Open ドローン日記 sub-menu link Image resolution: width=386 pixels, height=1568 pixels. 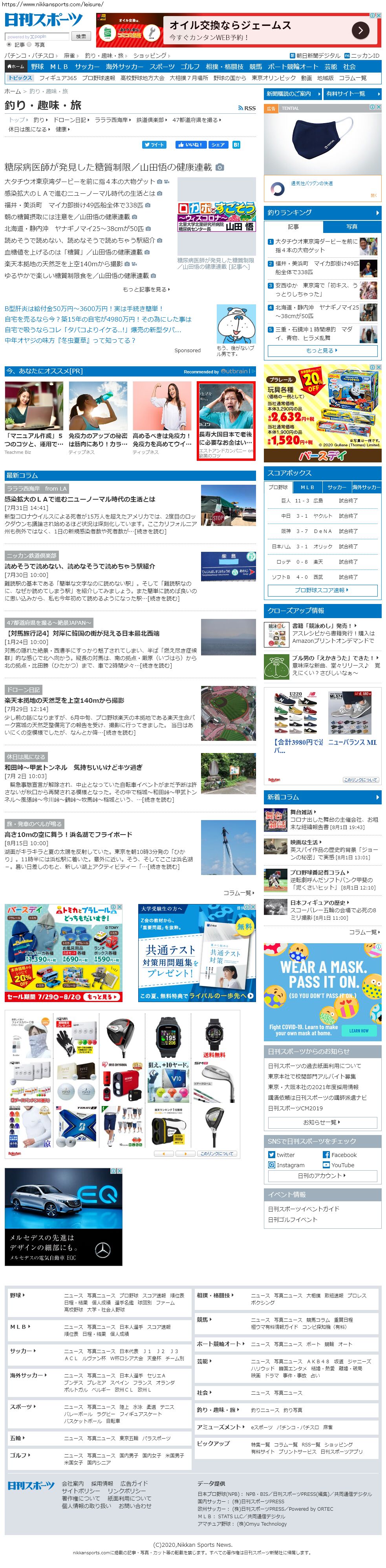coord(70,120)
